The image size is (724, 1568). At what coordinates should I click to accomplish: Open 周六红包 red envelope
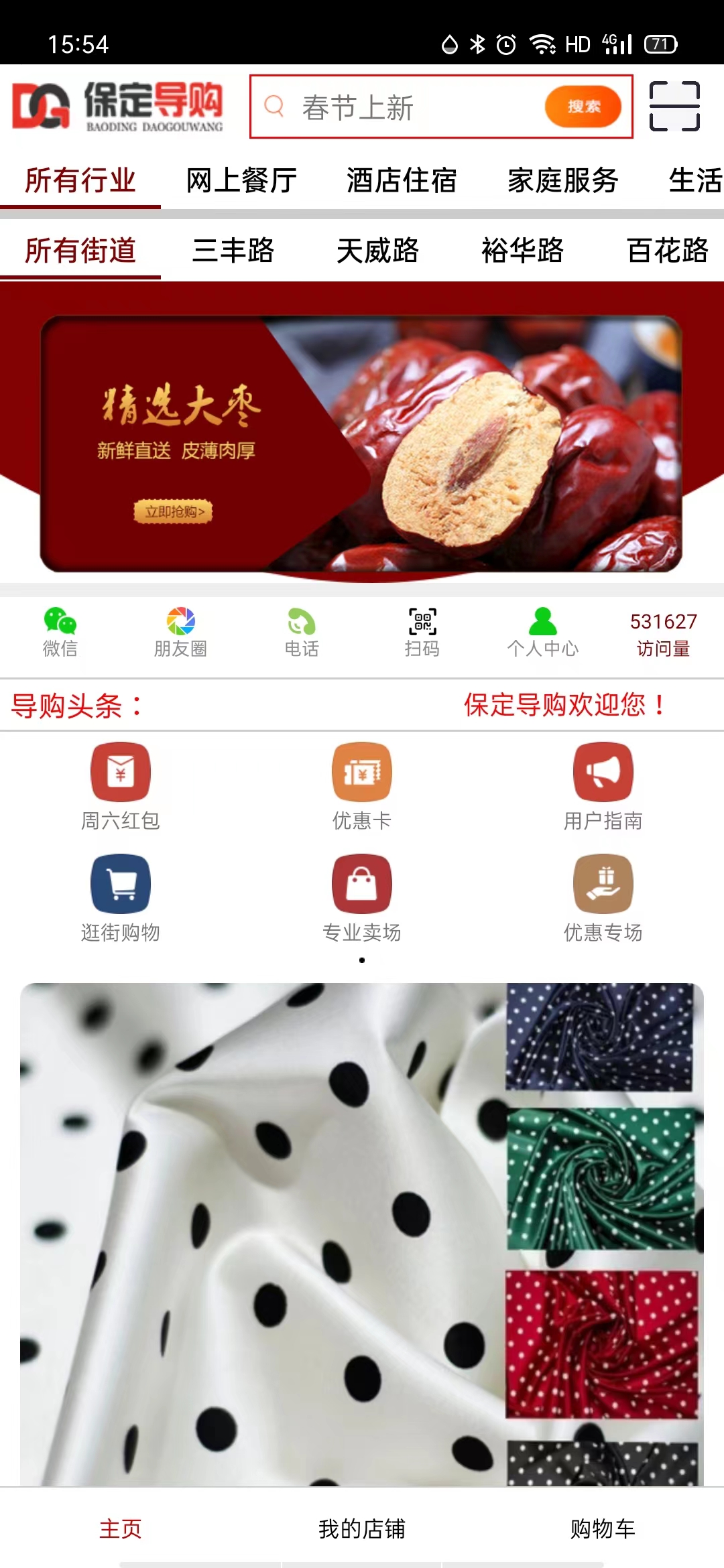[x=121, y=786]
